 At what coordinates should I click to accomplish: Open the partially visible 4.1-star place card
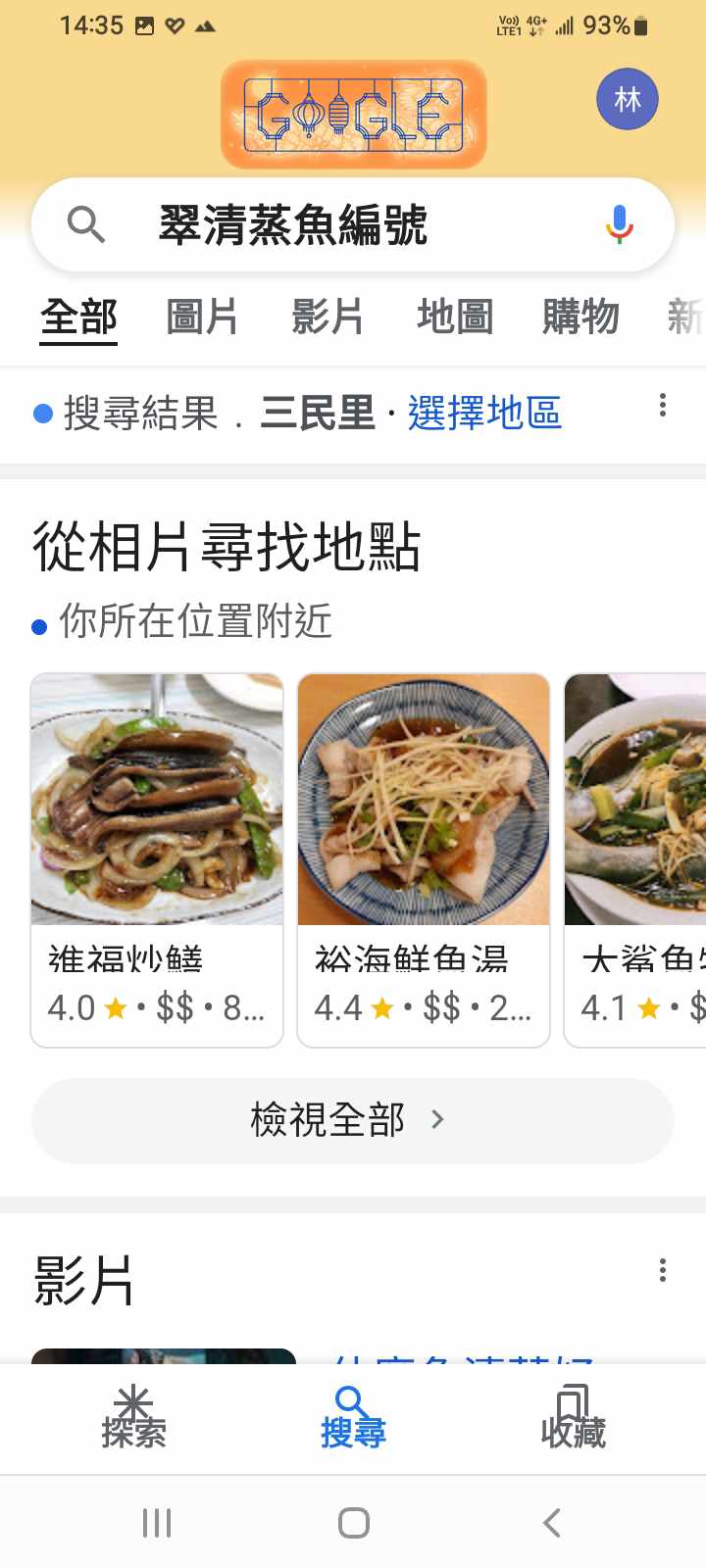pyautogui.click(x=637, y=859)
